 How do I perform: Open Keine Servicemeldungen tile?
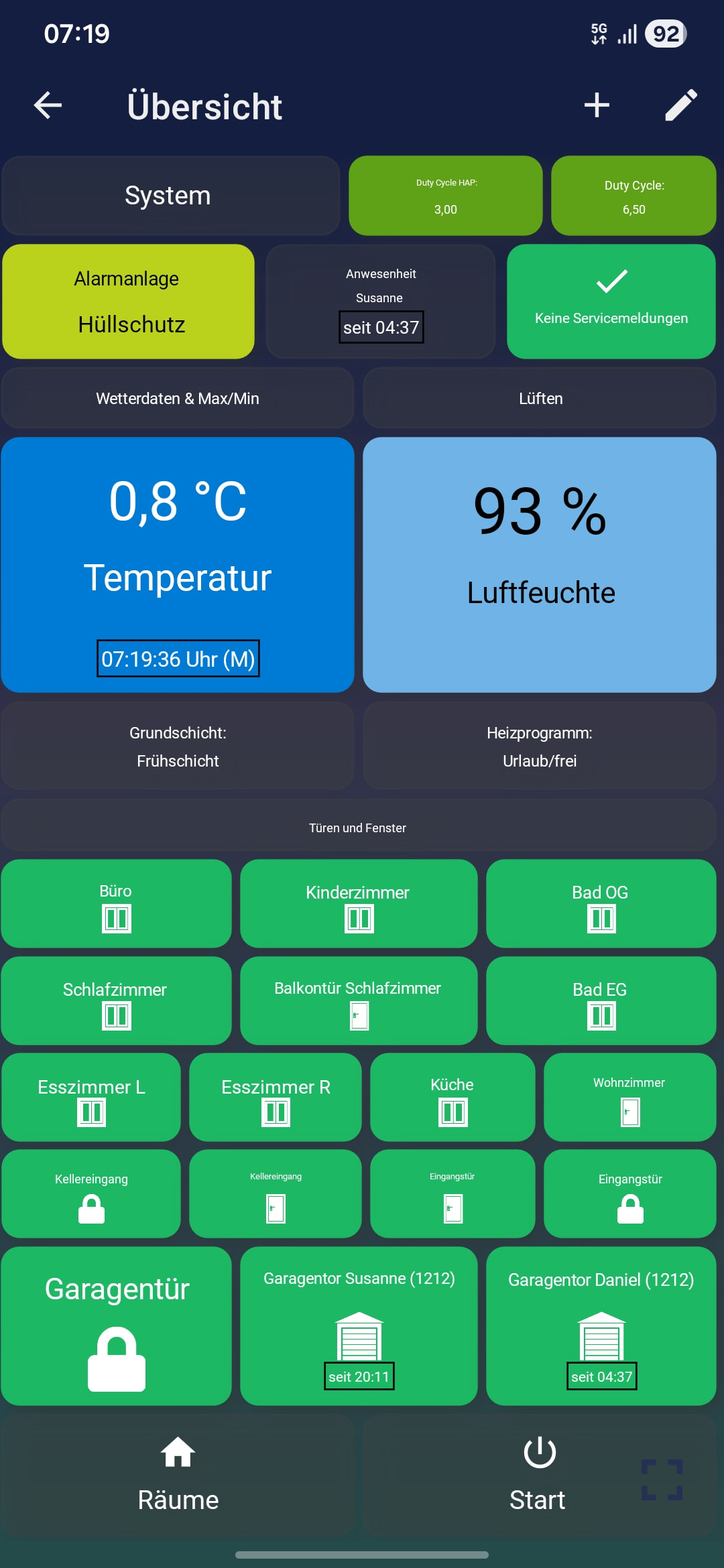tap(611, 302)
